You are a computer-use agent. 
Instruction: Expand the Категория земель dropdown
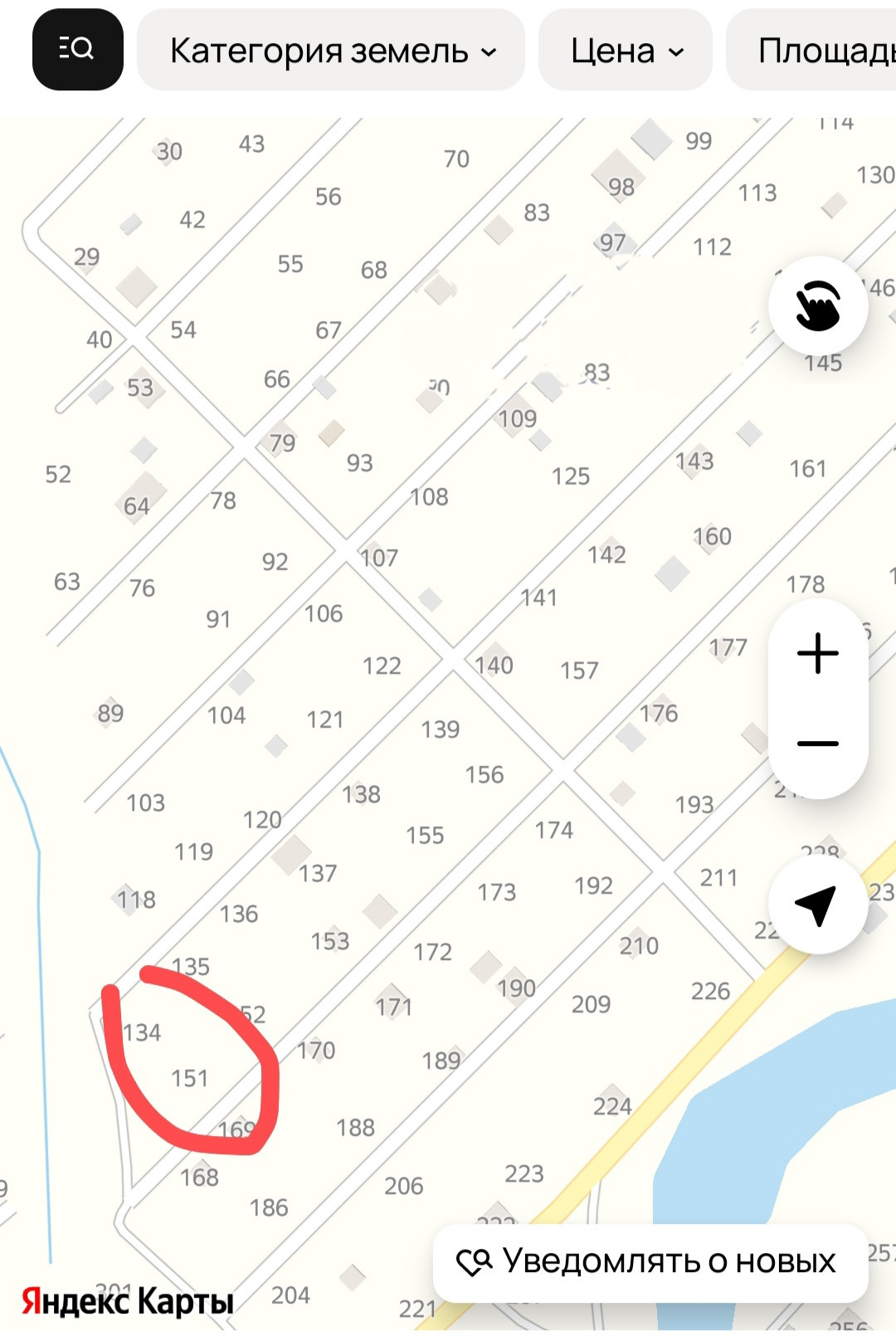331,51
